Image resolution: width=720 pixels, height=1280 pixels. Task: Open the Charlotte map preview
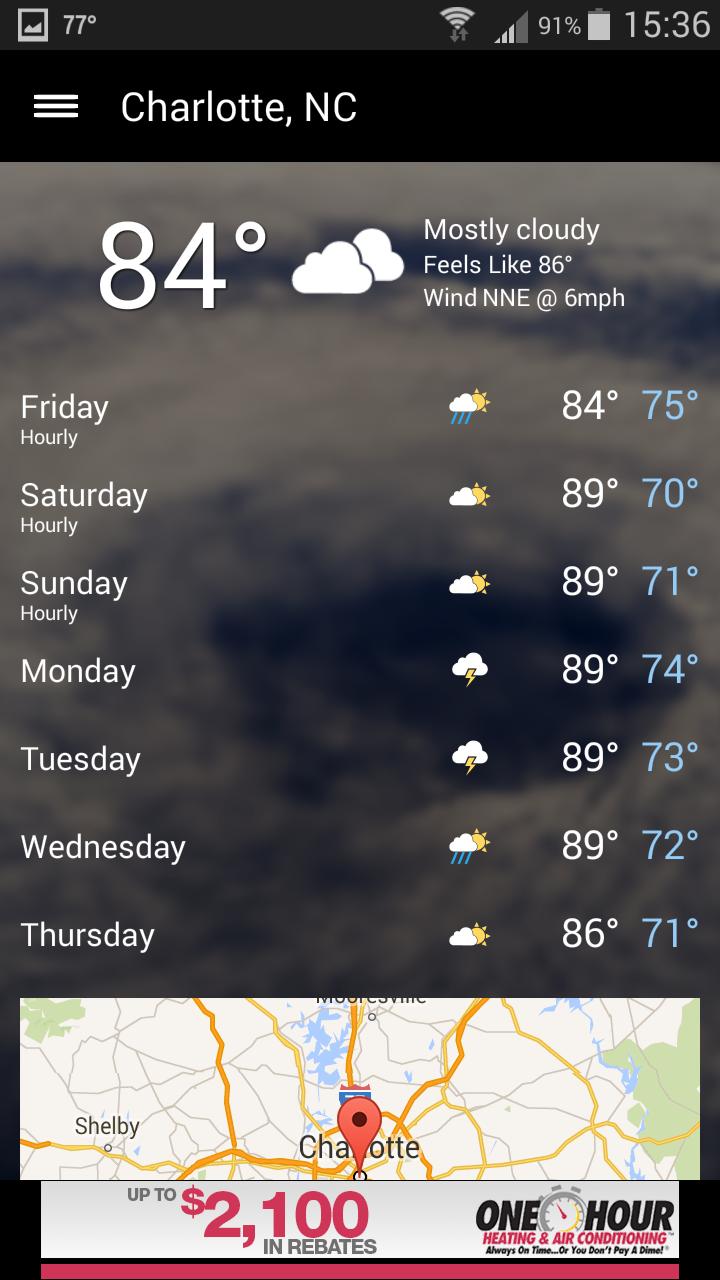[x=360, y=1088]
